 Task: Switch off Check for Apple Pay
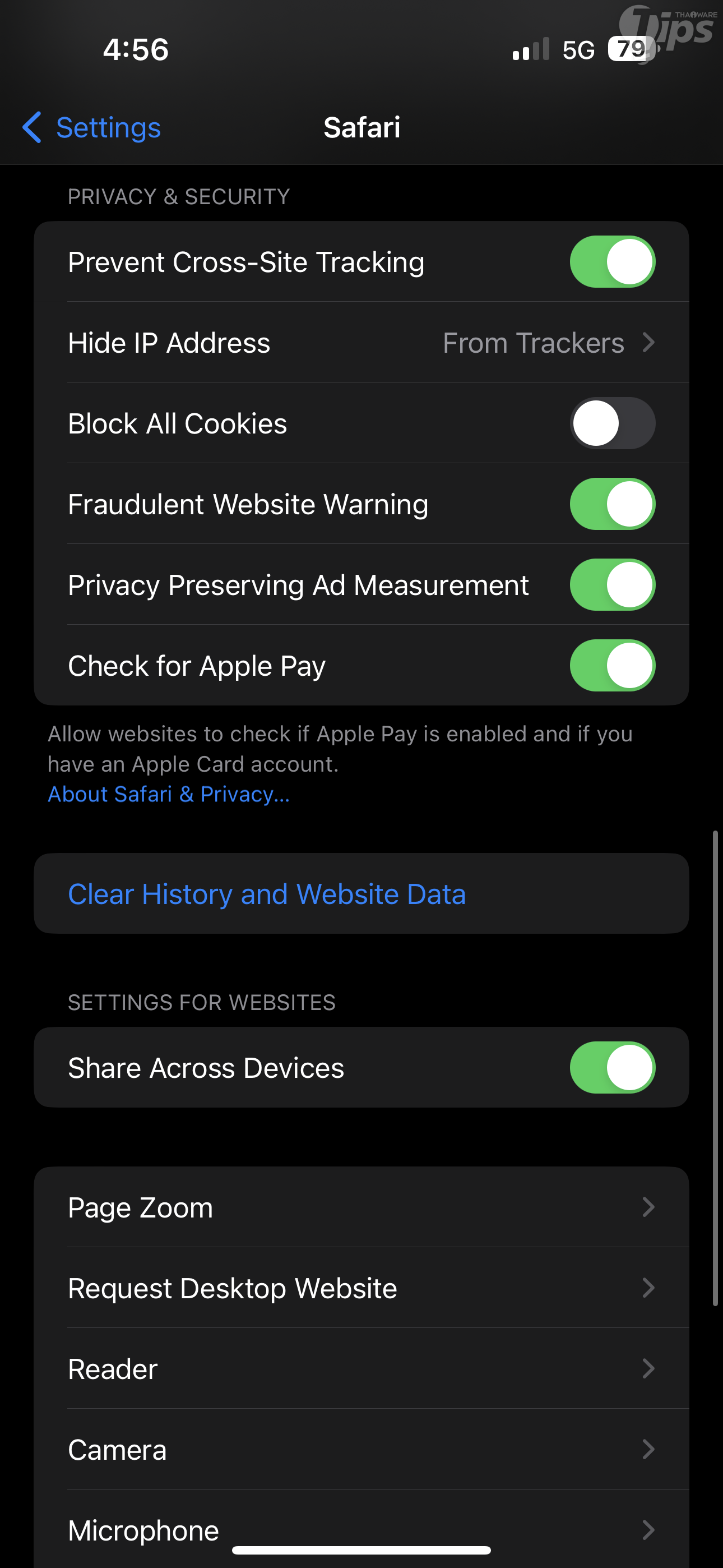[x=611, y=665]
